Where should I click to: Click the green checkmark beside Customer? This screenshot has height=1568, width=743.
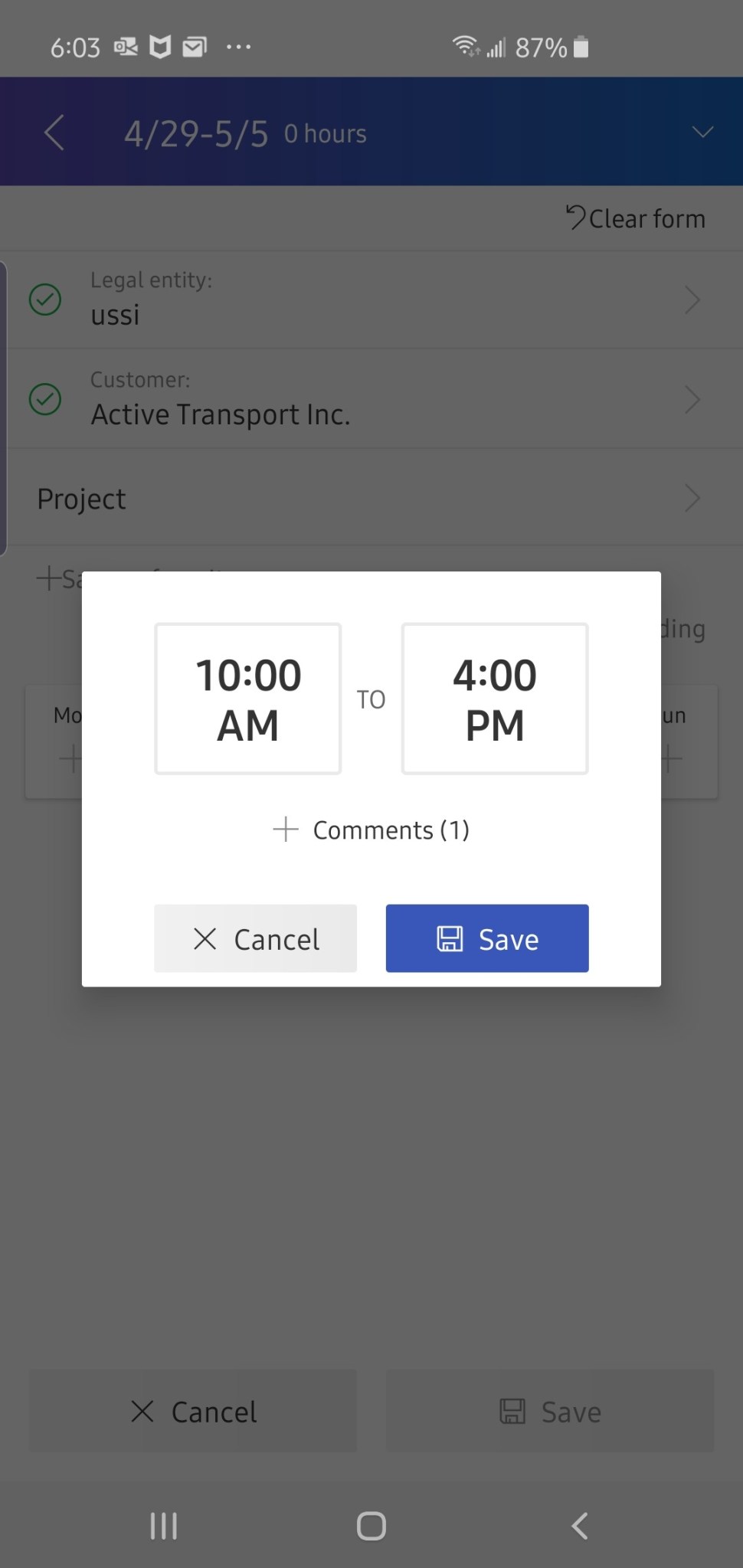coord(44,399)
